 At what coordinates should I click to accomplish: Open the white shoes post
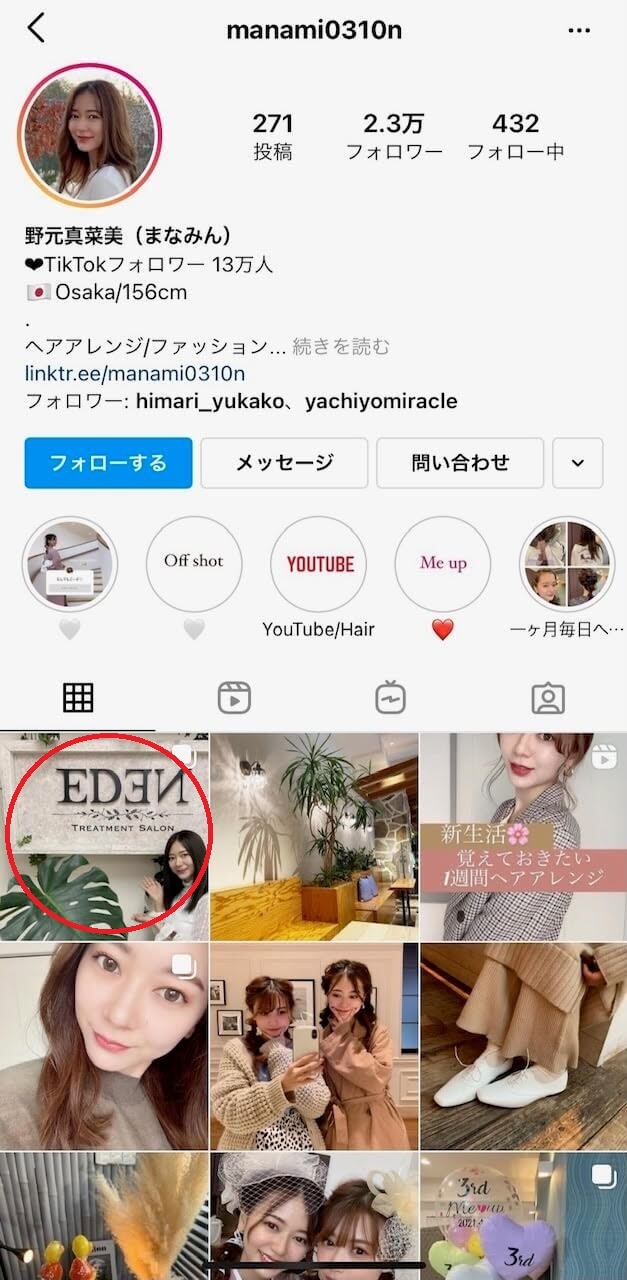click(x=523, y=1046)
